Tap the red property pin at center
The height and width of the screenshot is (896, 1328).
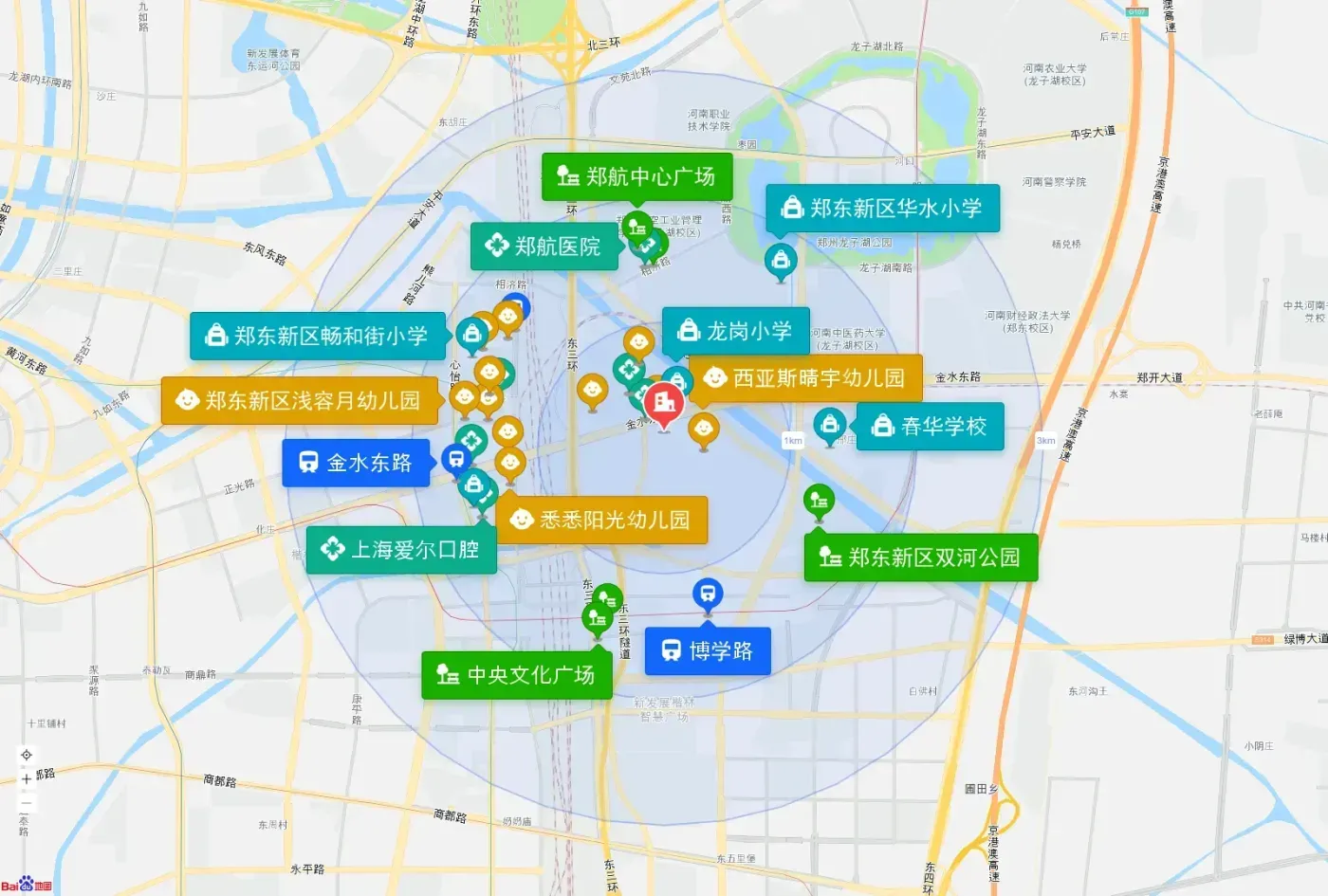click(x=664, y=405)
